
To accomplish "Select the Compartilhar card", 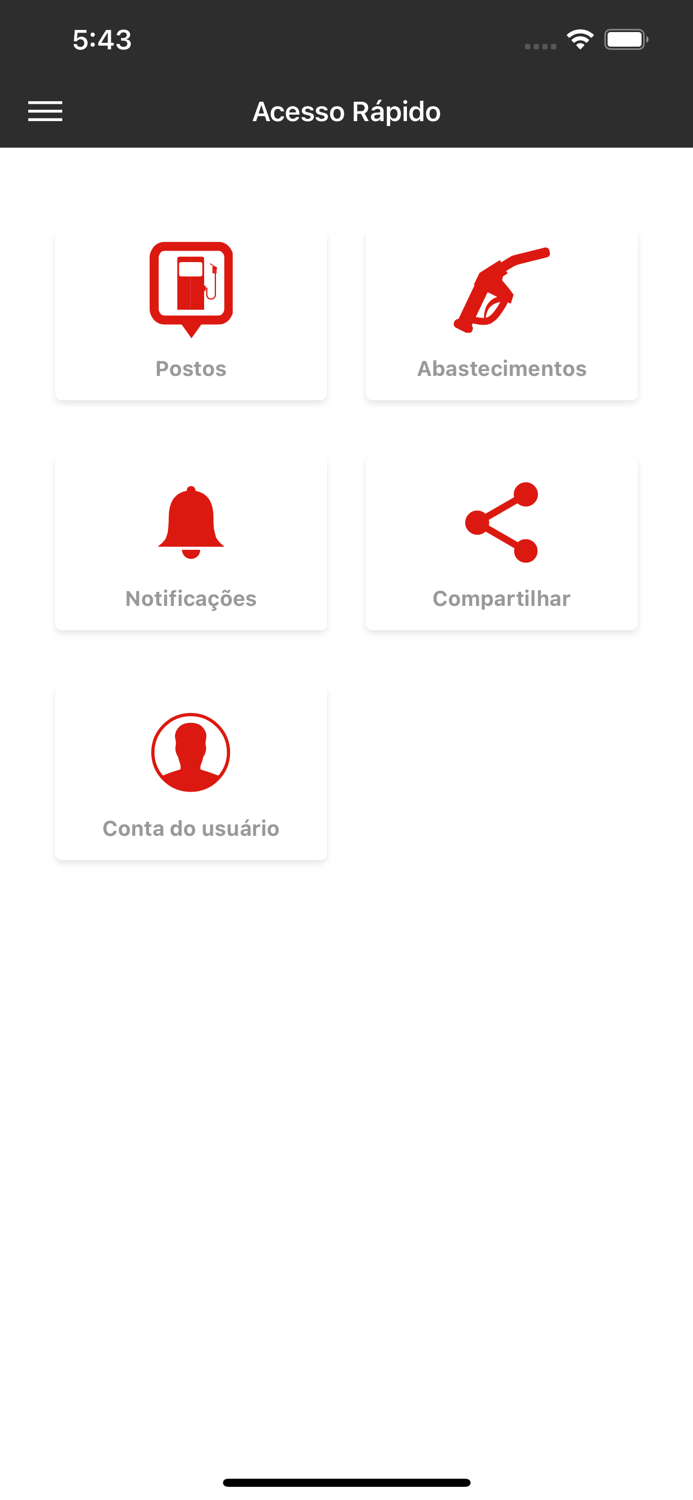I will (501, 544).
